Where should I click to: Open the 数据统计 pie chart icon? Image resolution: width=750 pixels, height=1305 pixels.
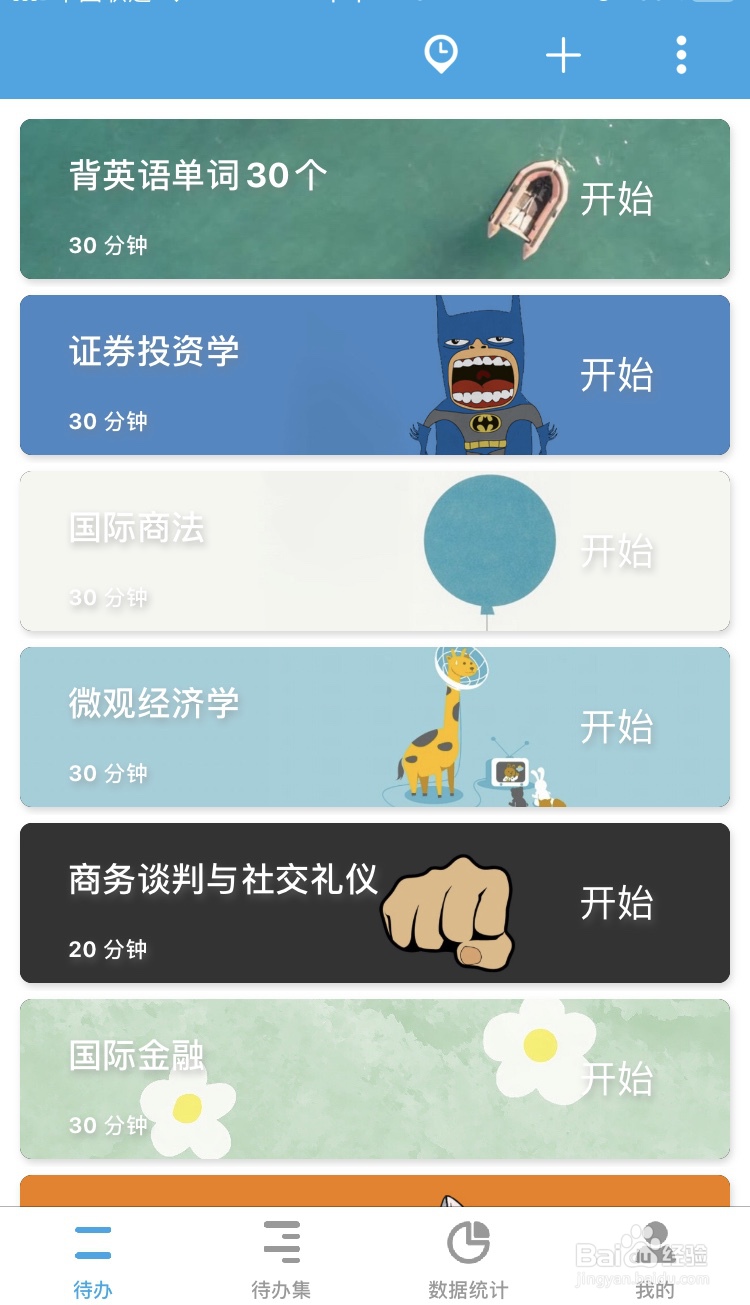point(469,1240)
